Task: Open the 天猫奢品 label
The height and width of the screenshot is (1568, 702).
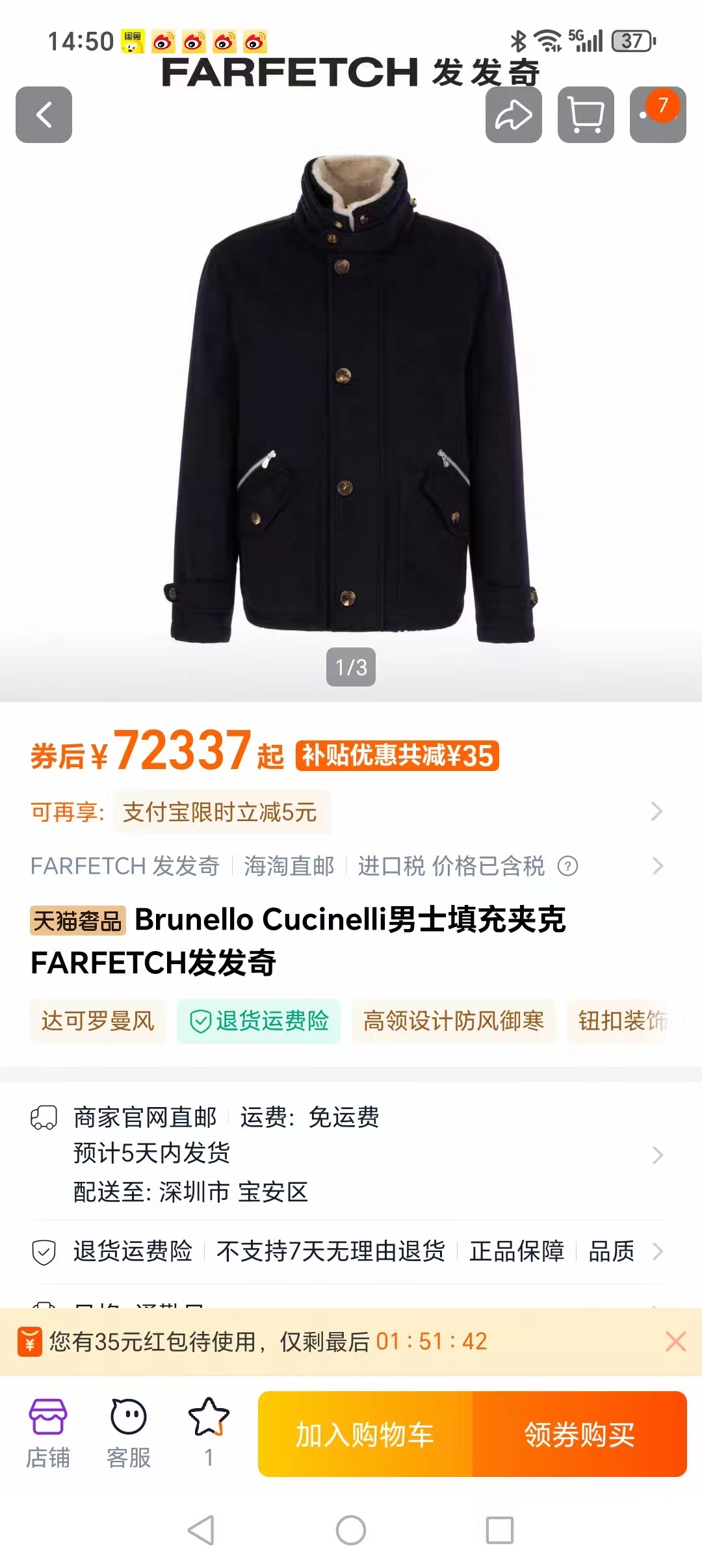Action: (x=78, y=922)
